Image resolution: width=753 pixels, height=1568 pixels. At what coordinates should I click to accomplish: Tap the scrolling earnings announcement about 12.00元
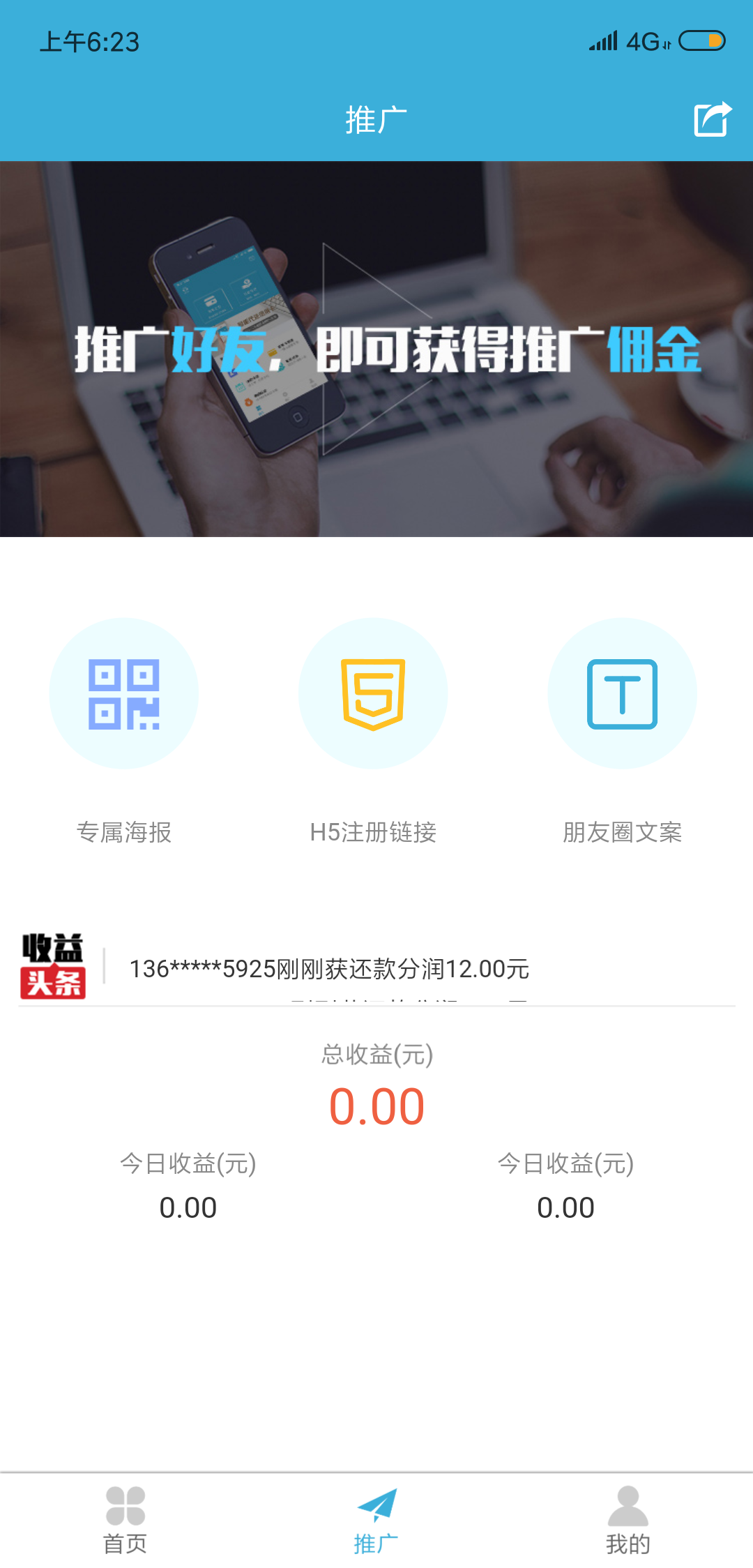(329, 970)
